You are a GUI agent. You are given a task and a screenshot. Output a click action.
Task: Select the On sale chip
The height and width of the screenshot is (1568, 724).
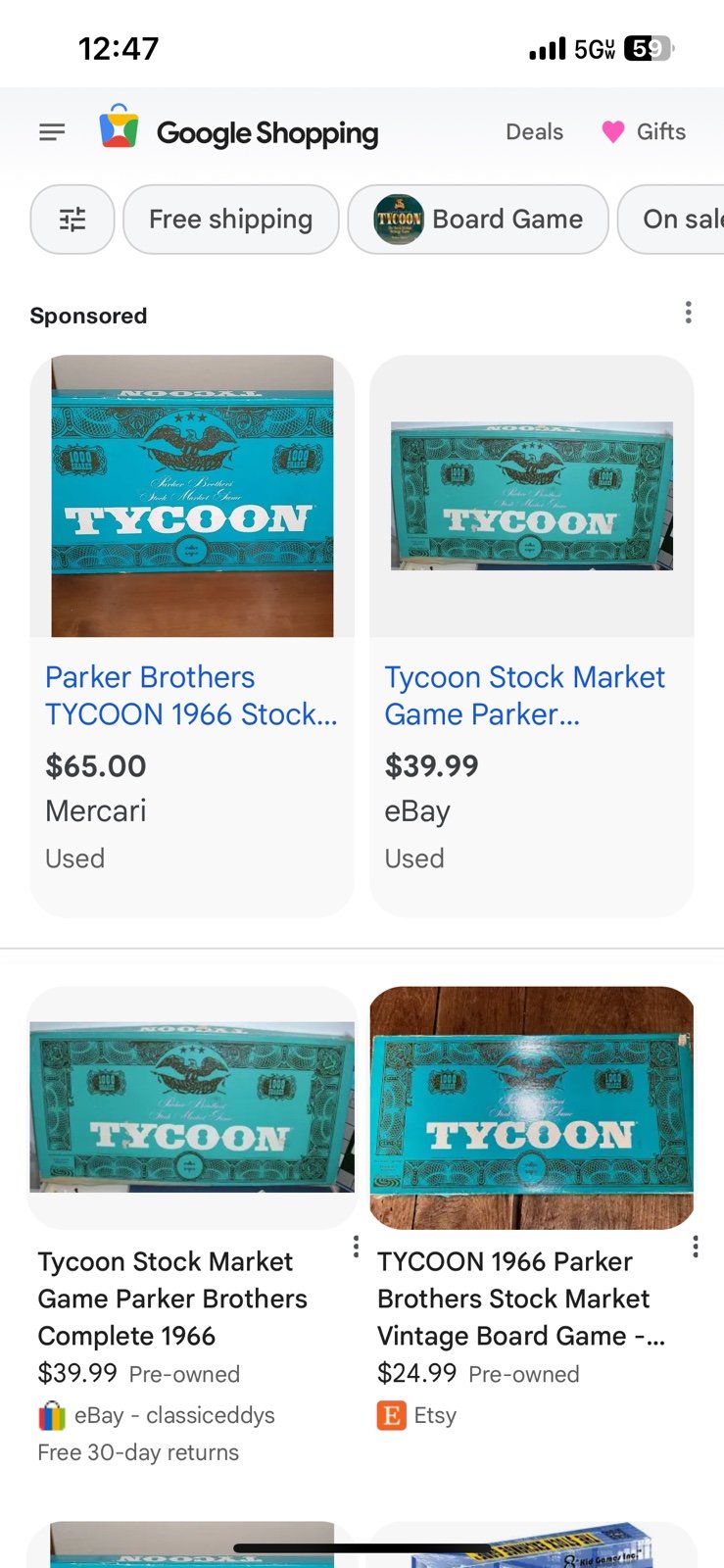[x=671, y=220]
